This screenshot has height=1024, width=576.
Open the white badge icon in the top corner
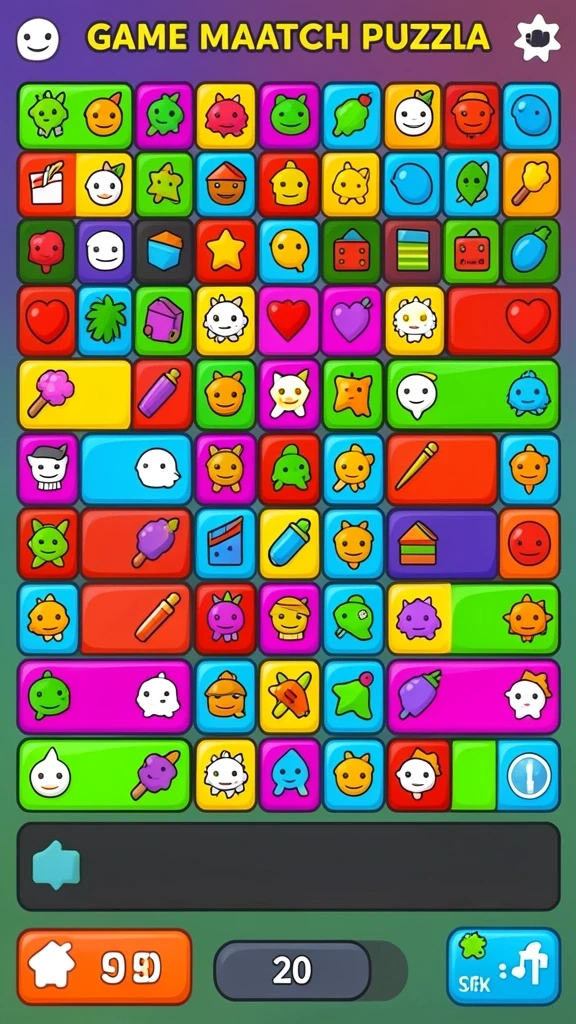coord(537,39)
